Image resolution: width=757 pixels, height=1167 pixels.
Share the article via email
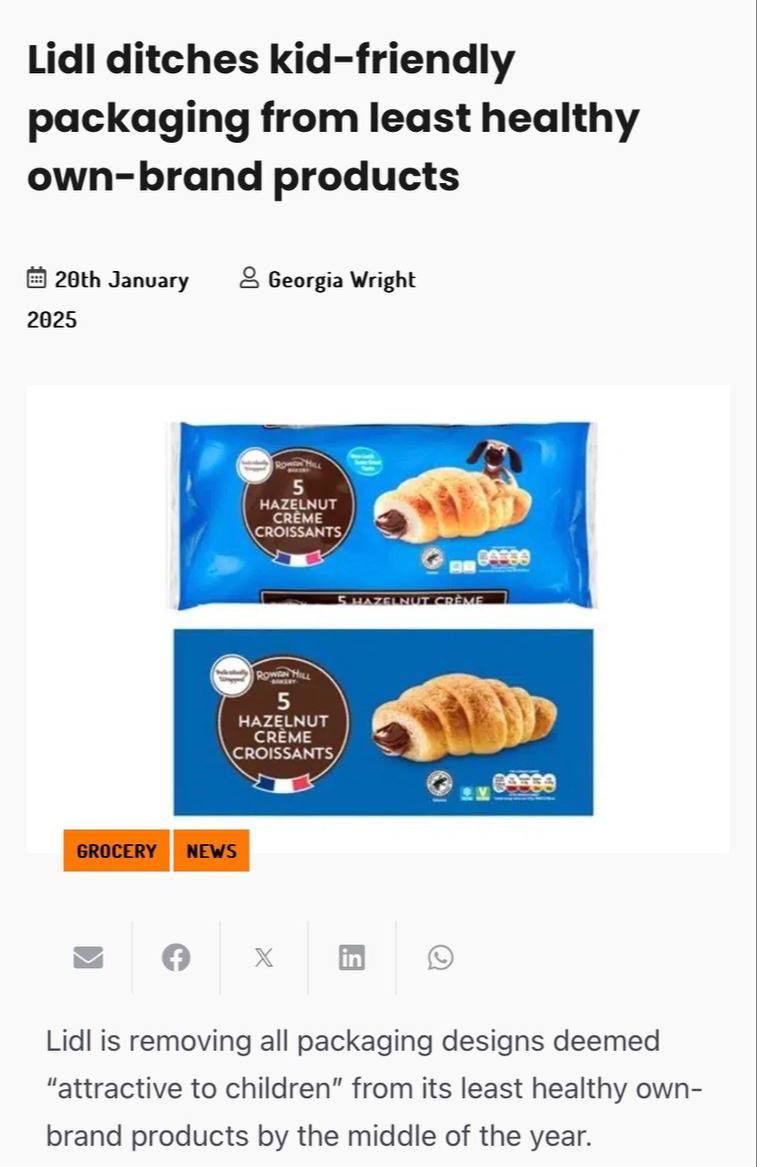coord(88,958)
